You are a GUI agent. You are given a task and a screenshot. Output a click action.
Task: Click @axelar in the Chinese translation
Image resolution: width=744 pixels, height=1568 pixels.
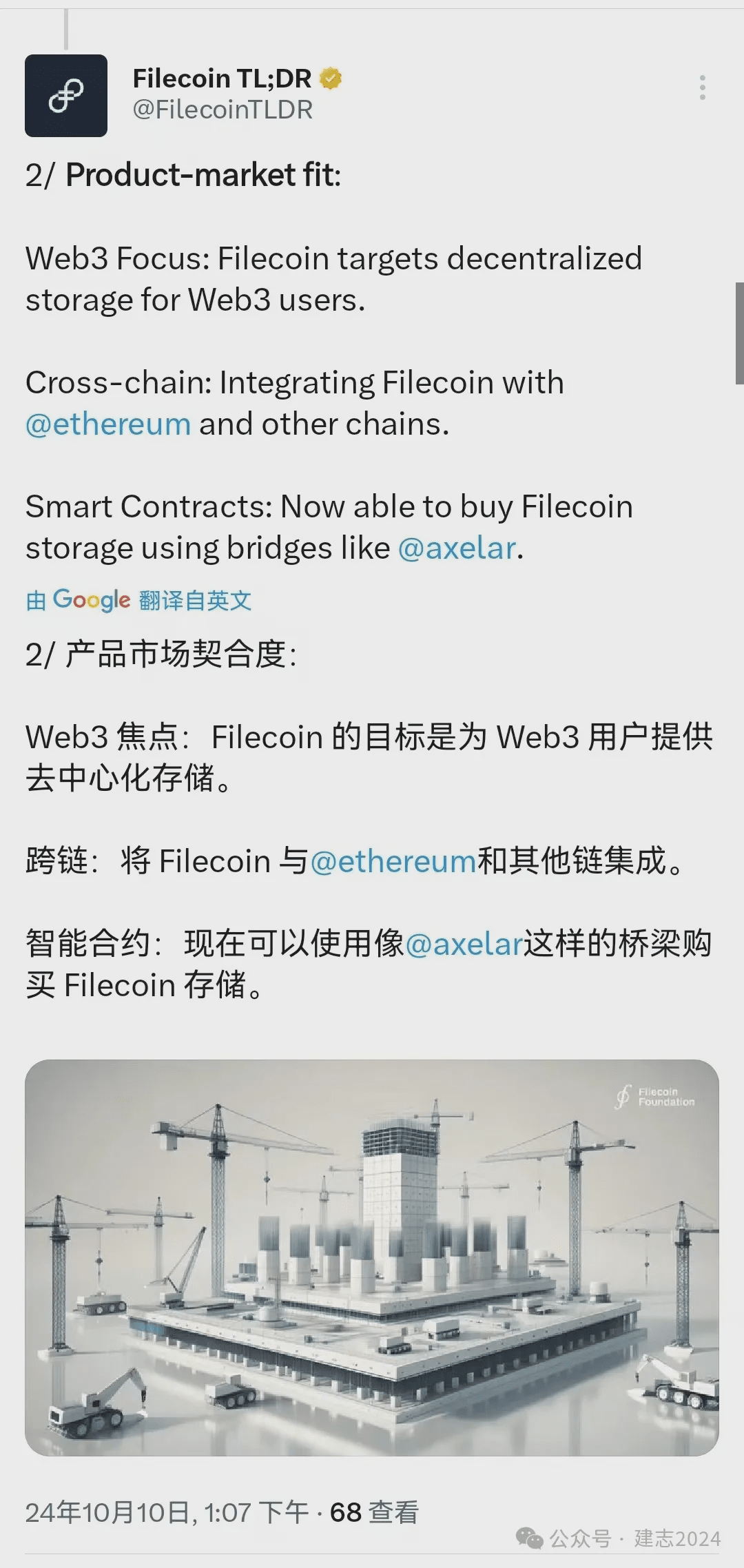[x=462, y=947]
